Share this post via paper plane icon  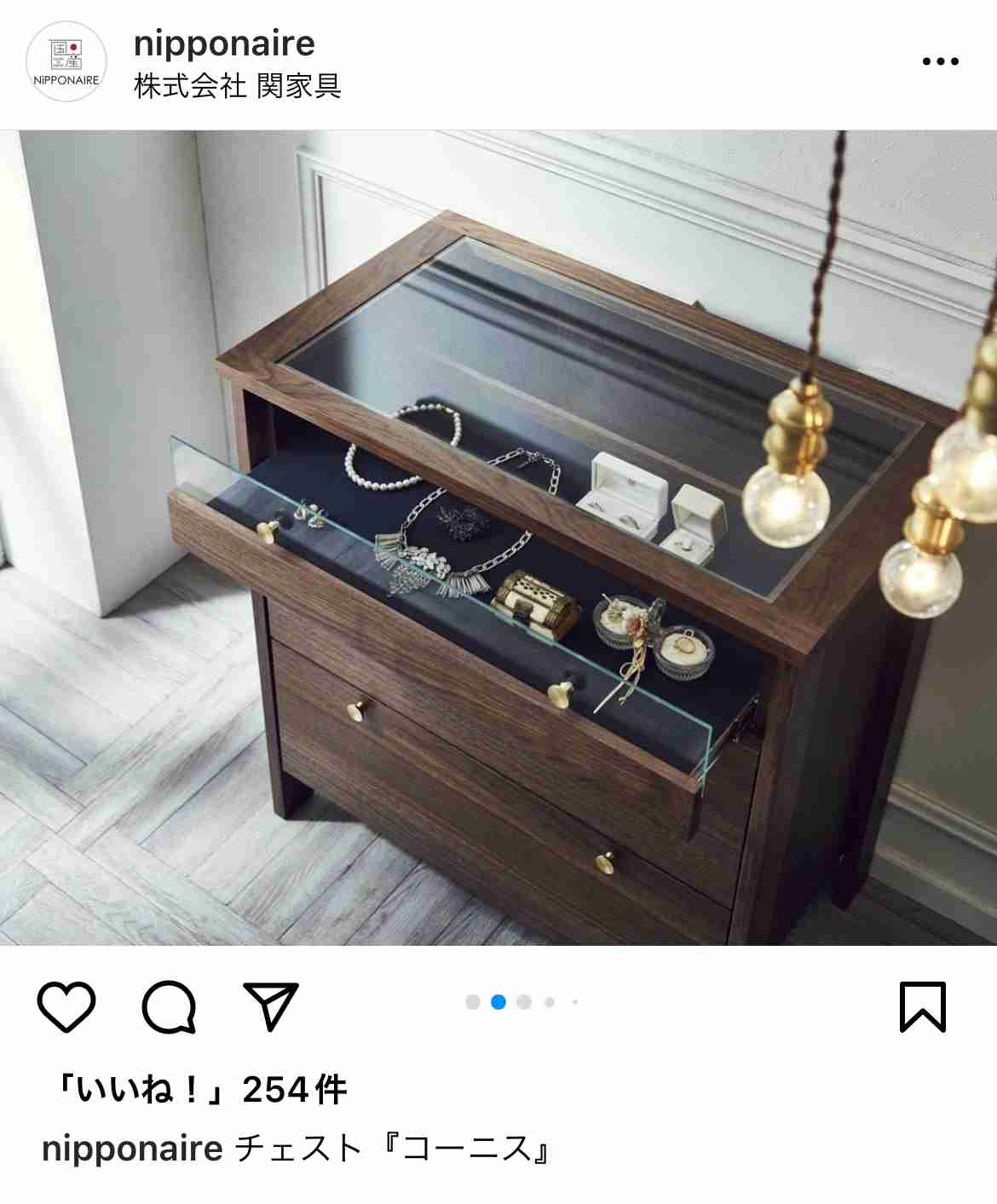click(x=271, y=1006)
